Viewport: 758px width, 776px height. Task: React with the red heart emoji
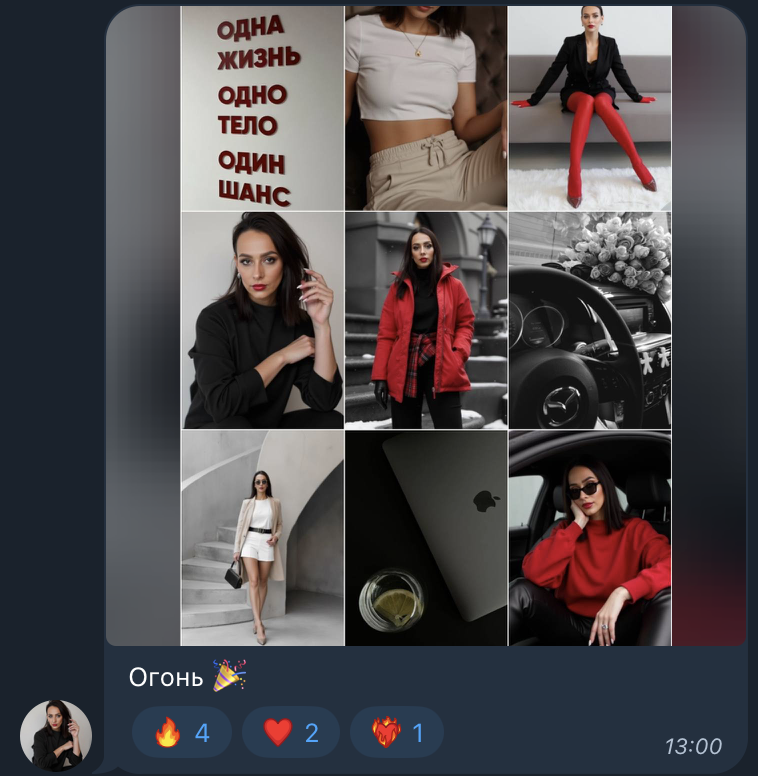pos(291,733)
